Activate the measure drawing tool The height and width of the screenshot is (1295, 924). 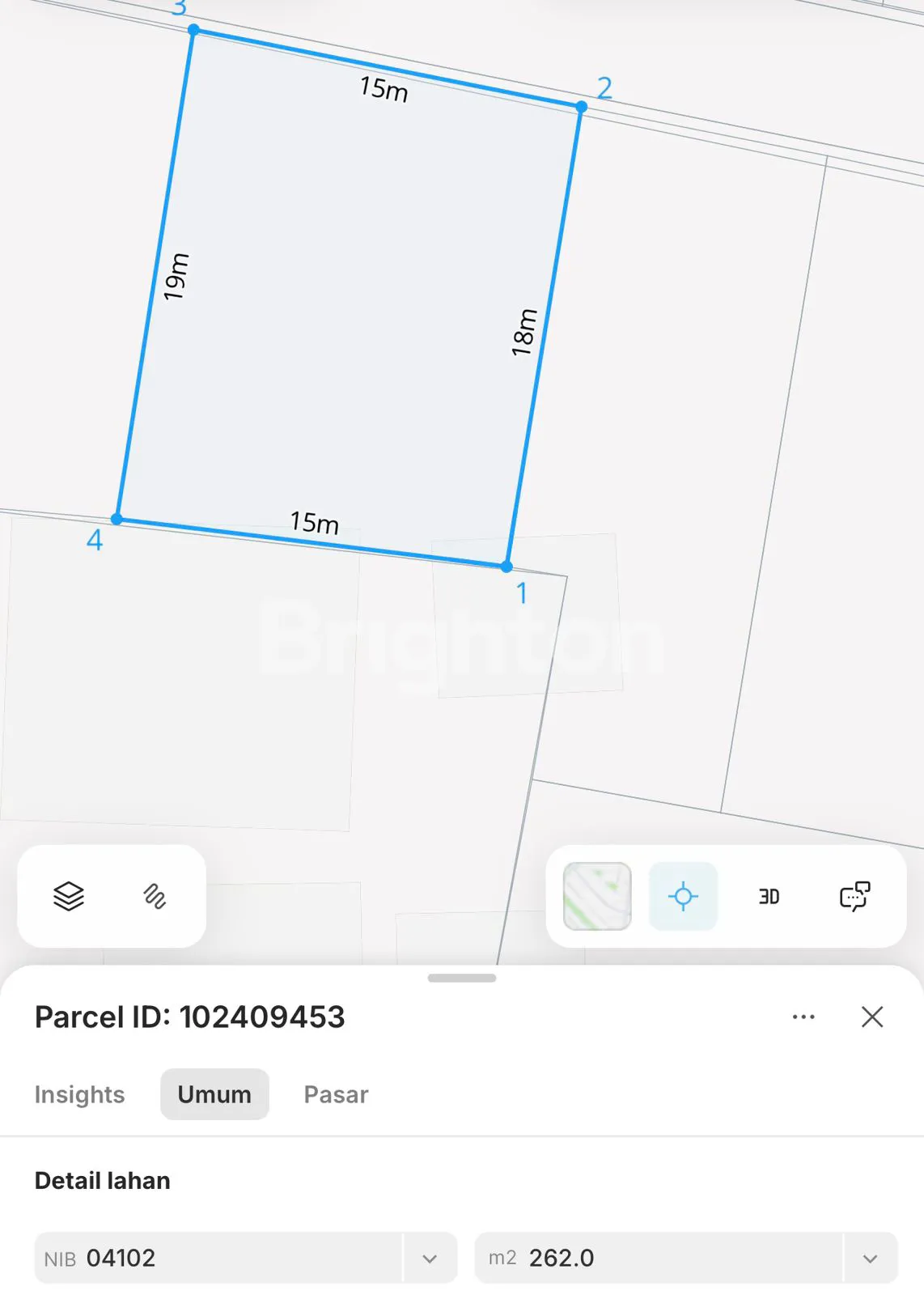click(155, 896)
